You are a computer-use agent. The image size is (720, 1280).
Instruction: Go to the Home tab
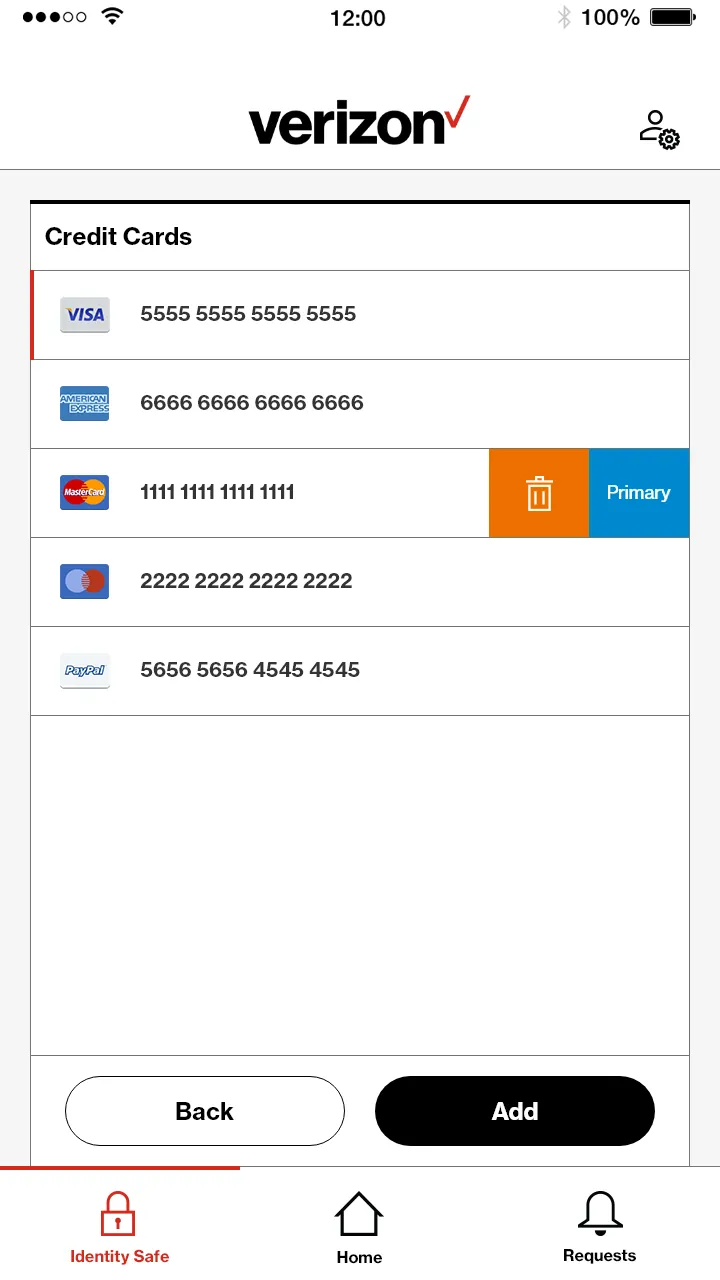(359, 1226)
